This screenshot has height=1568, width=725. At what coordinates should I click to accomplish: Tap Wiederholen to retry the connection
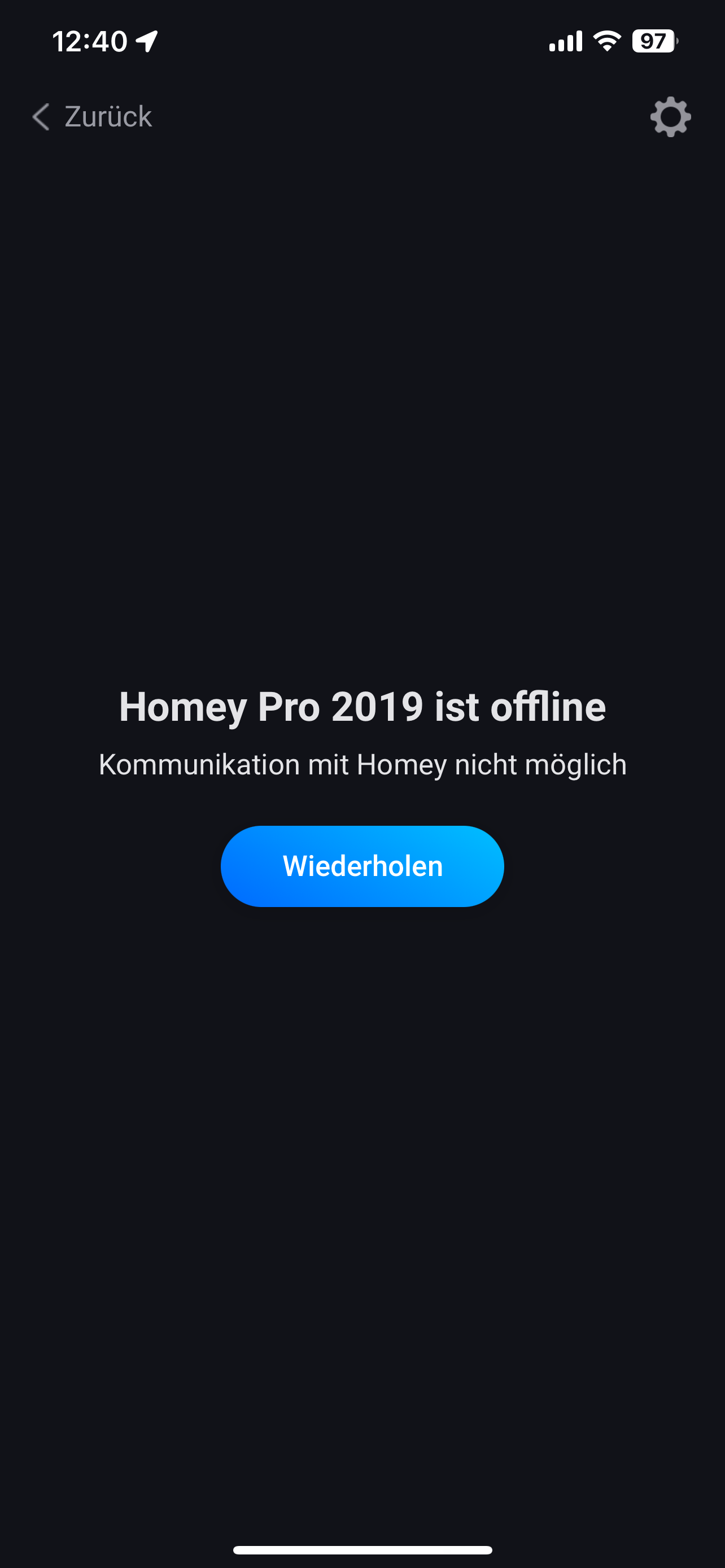[x=362, y=866]
